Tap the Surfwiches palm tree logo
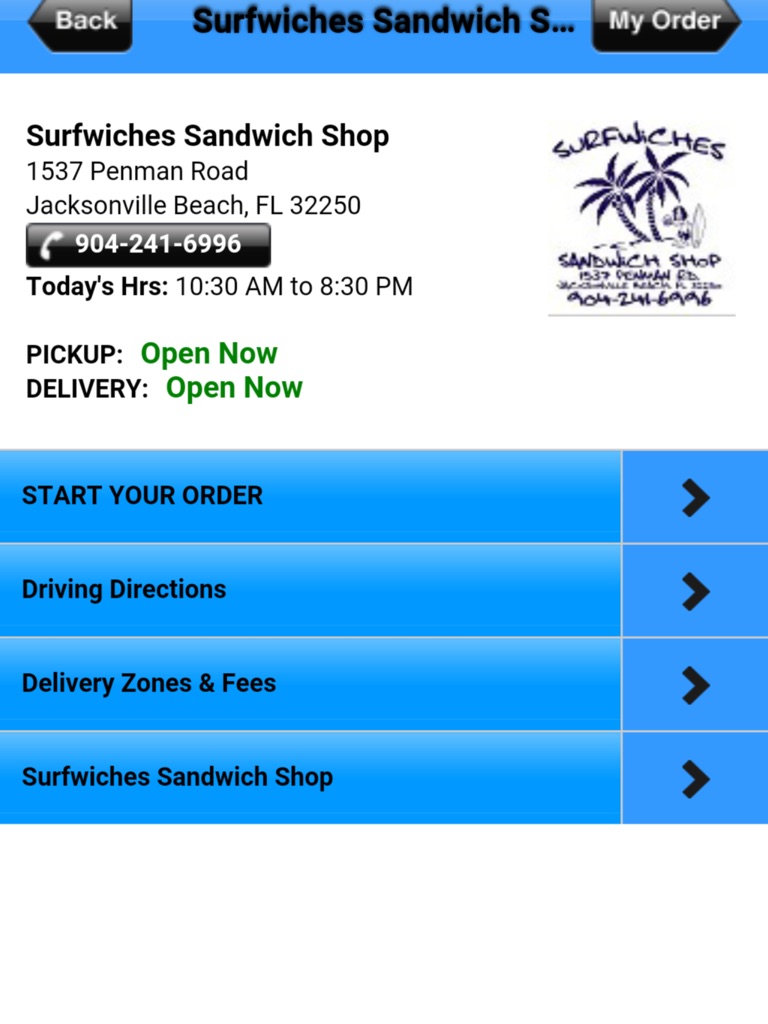768x1024 pixels. (639, 214)
